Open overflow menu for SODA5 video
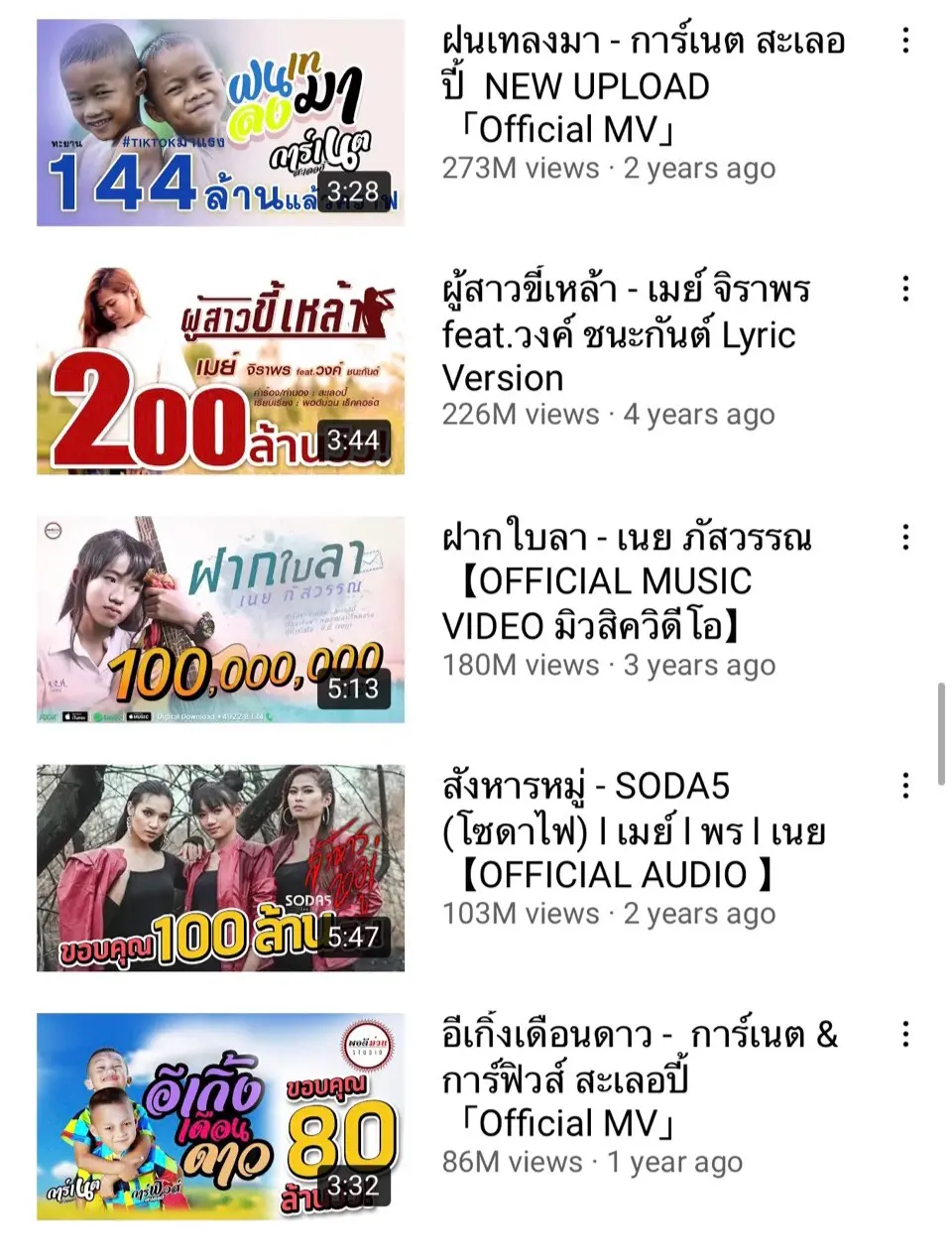The image size is (952, 1259). 904,786
